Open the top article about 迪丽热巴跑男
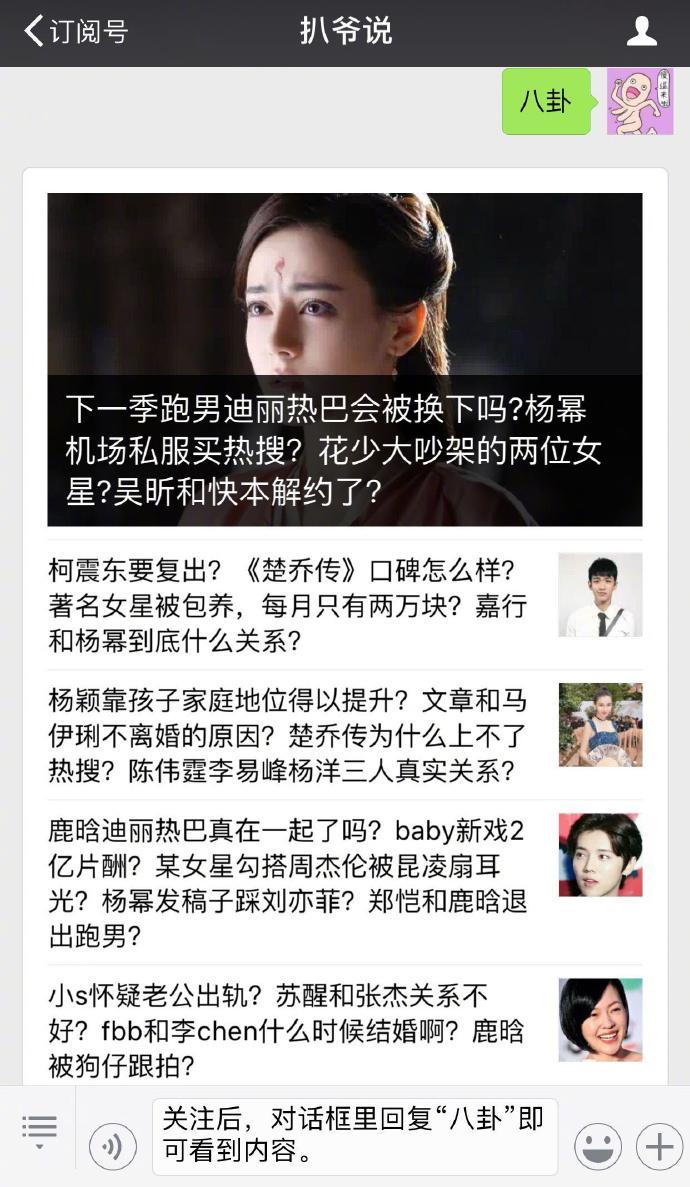The image size is (690, 1187). click(x=344, y=359)
